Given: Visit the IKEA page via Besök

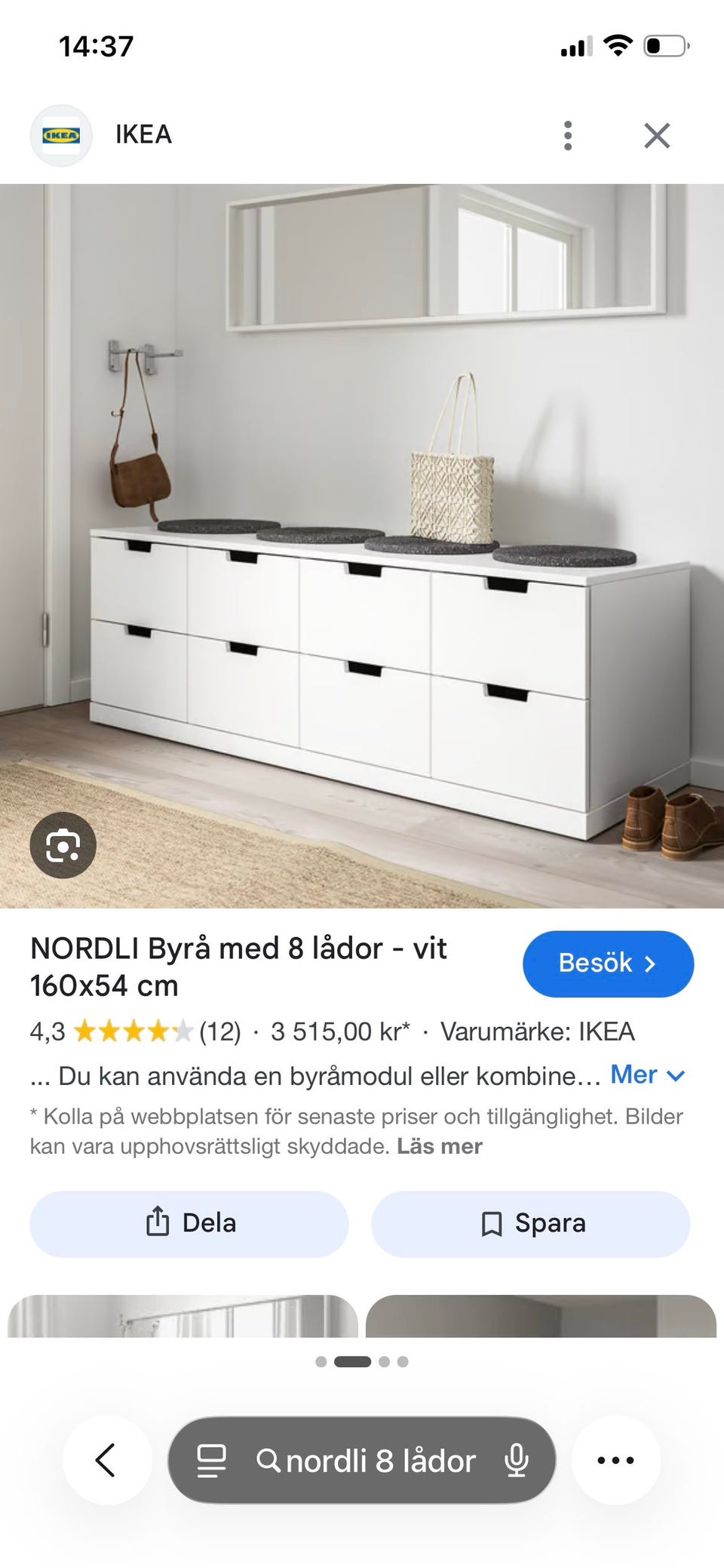Looking at the screenshot, I should click(x=607, y=963).
